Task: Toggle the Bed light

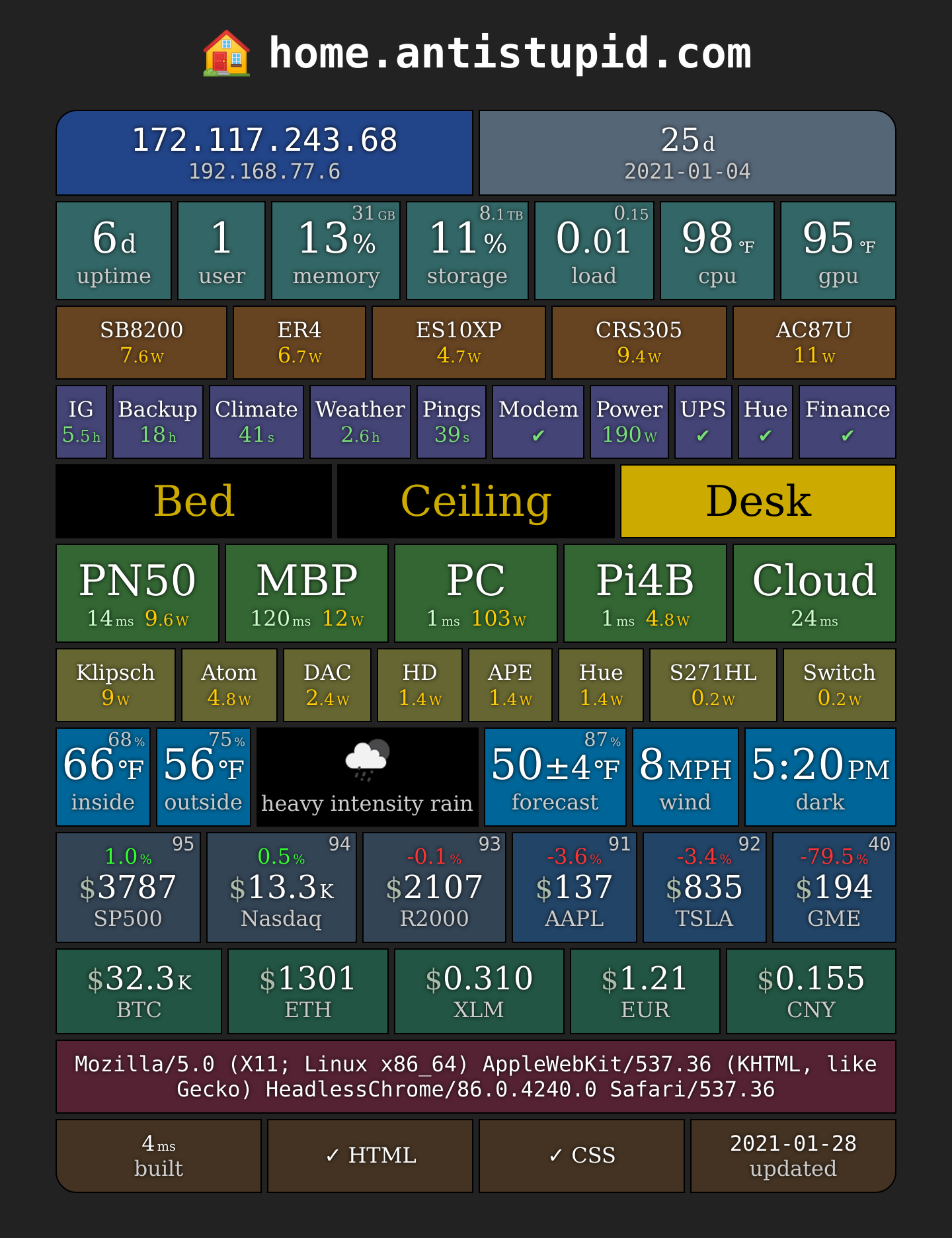Action: 194,501
